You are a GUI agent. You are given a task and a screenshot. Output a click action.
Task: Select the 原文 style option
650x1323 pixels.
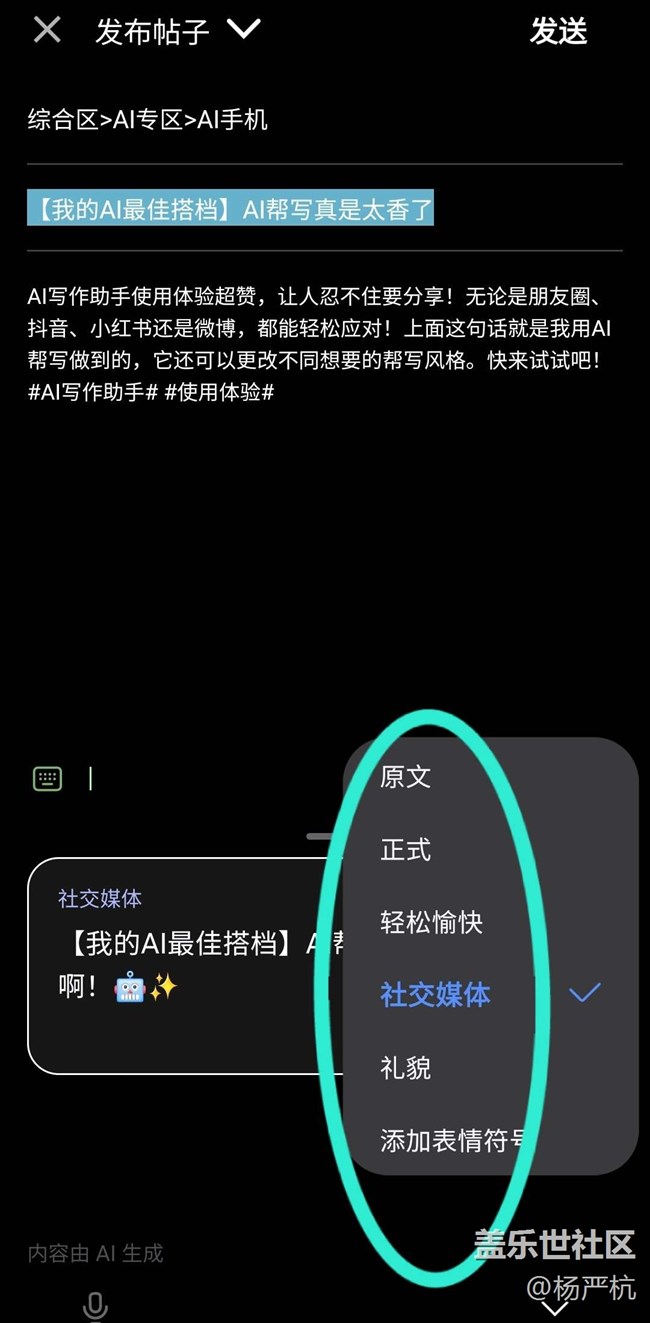click(x=405, y=776)
